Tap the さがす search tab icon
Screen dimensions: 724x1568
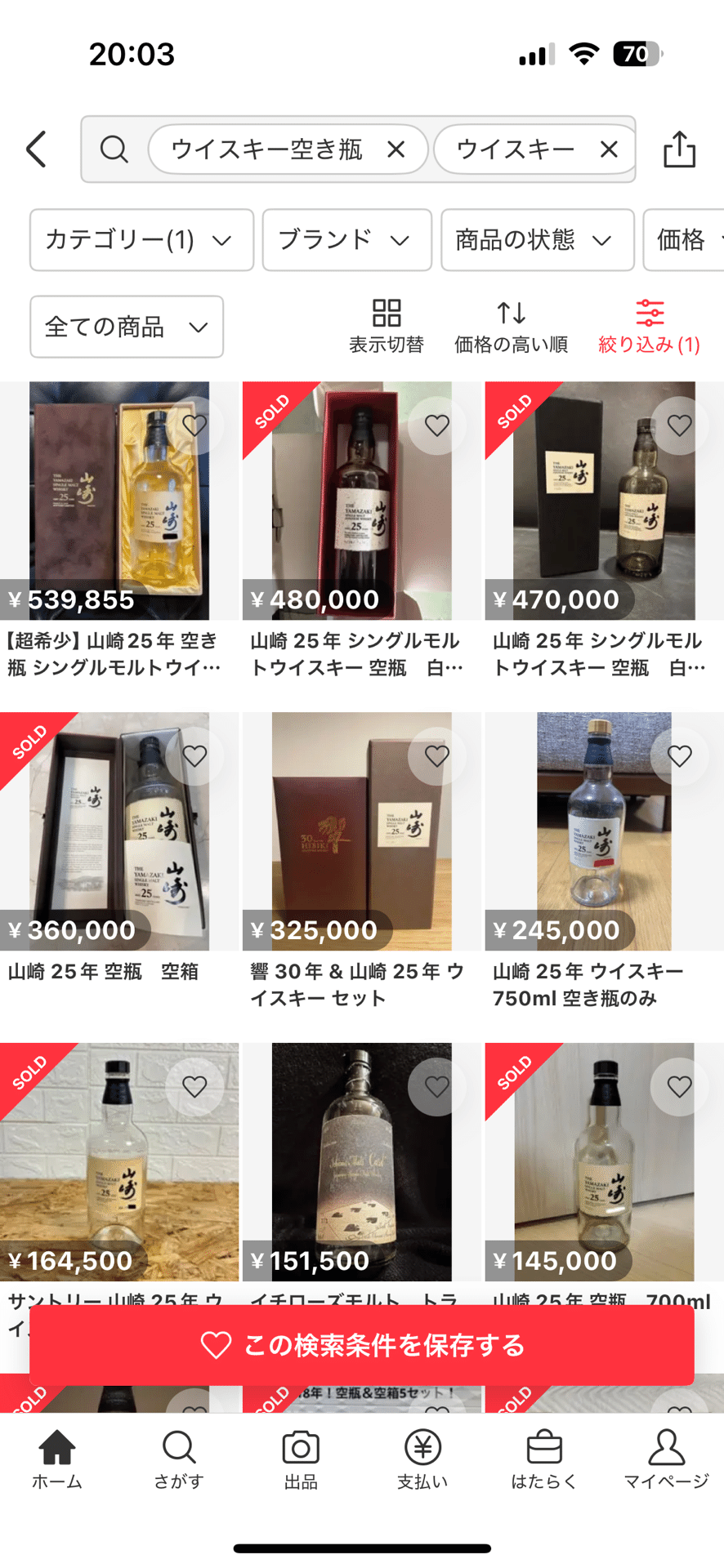(x=178, y=1459)
